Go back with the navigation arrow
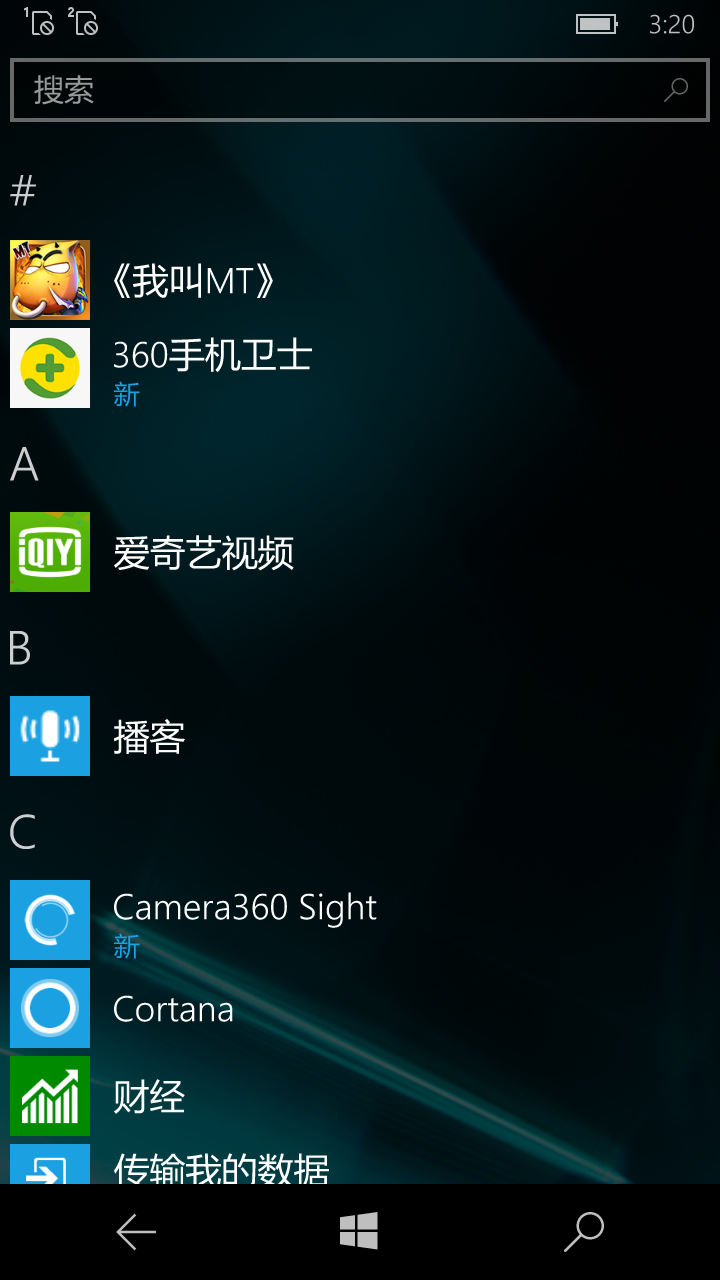Screen dimensions: 720x1280 [136, 1232]
